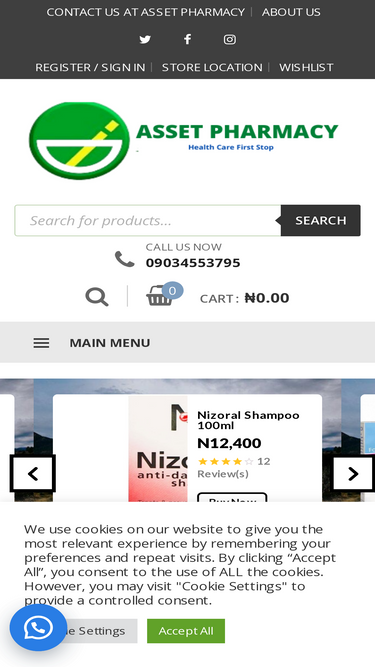Open the Instagram profile icon
375x667 pixels.
230,40
